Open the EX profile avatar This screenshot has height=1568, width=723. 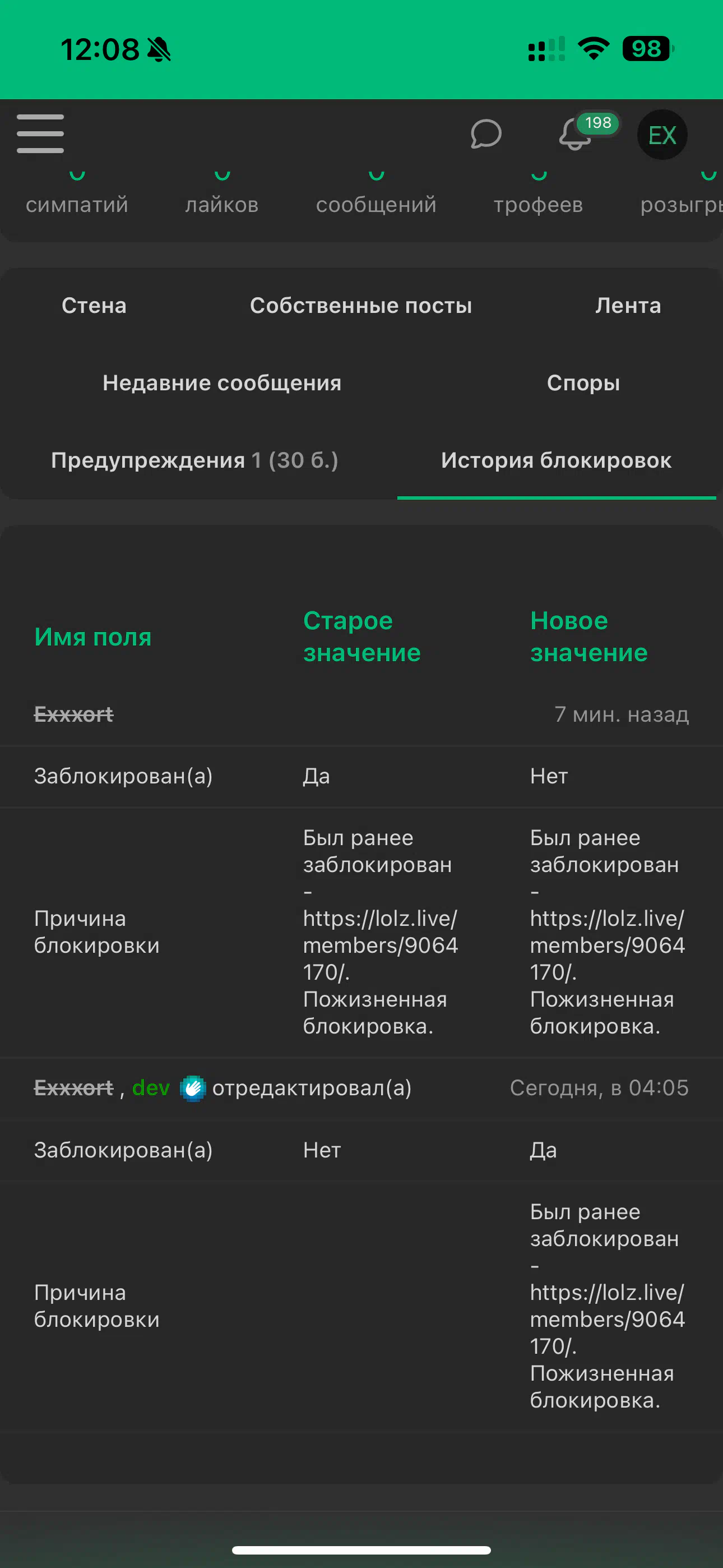pyautogui.click(x=662, y=135)
